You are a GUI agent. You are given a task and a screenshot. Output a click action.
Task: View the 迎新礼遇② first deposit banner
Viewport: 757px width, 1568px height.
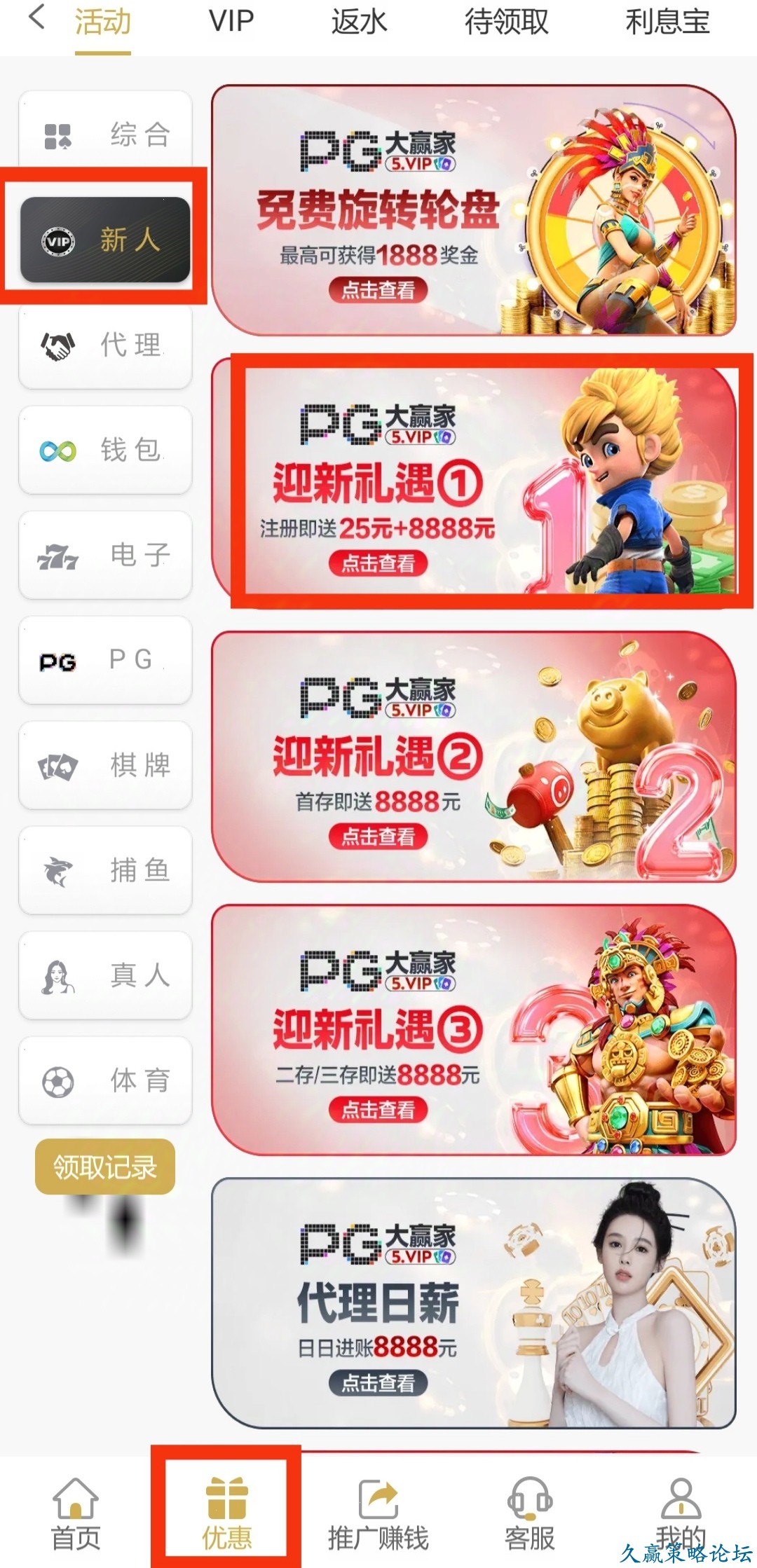[473, 757]
